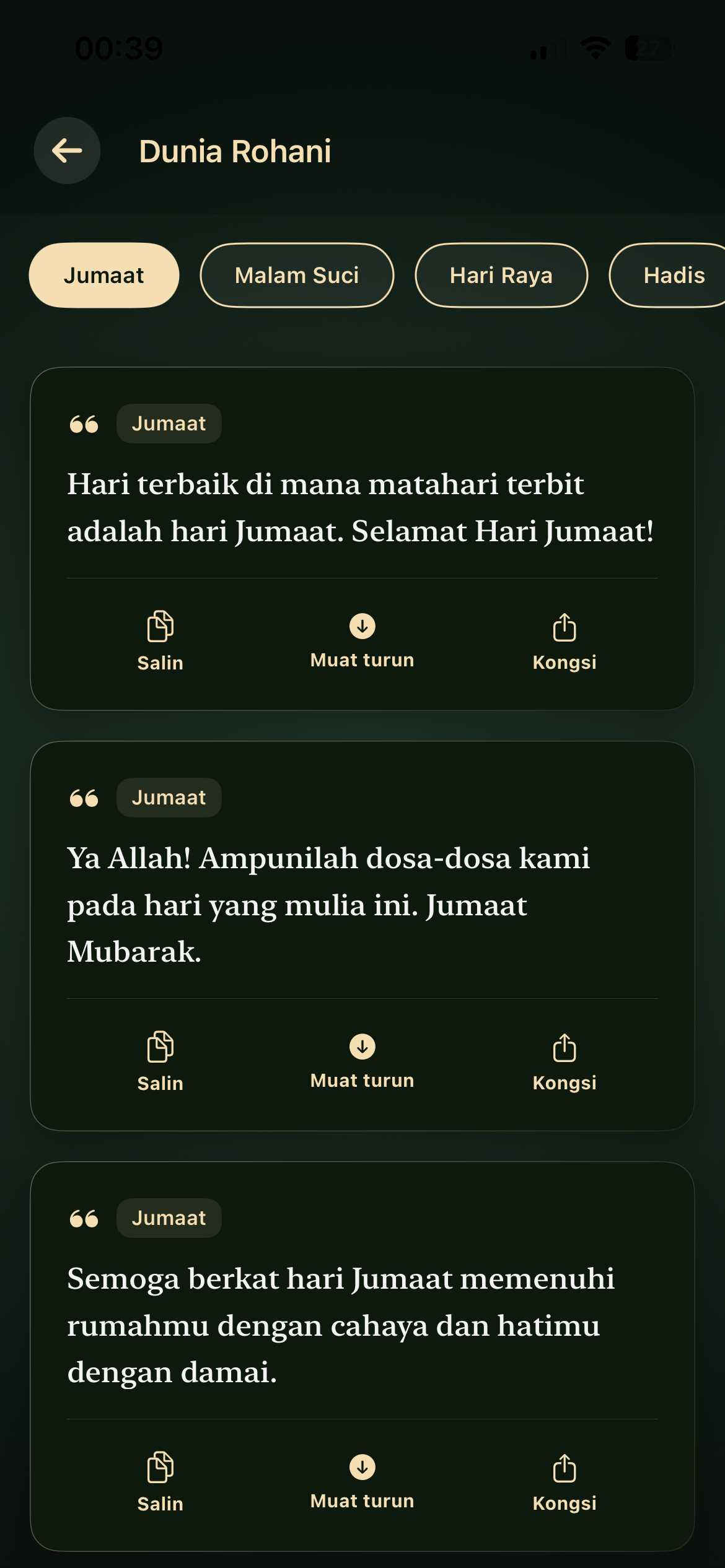Download the 'Semoga berkat hari Jumaat' quote
Screen dimensions: 725x1568
pos(362,1482)
